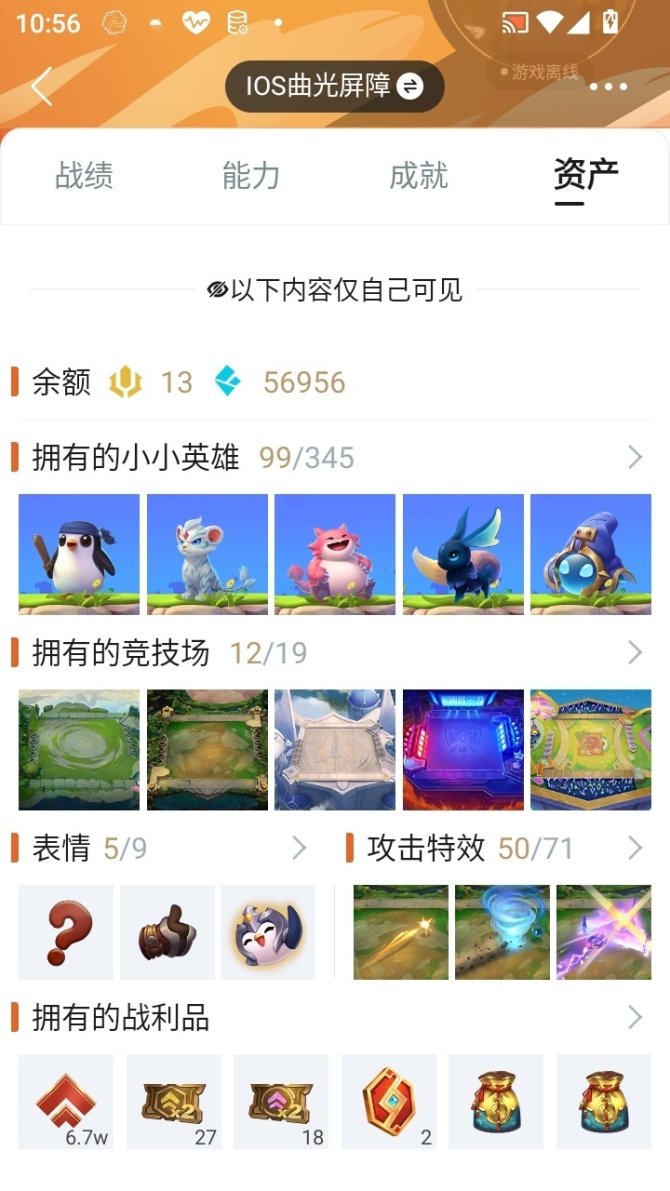This screenshot has width=670, height=1191.
Task: Expand the 拥有的战利品 list
Action: point(634,1018)
